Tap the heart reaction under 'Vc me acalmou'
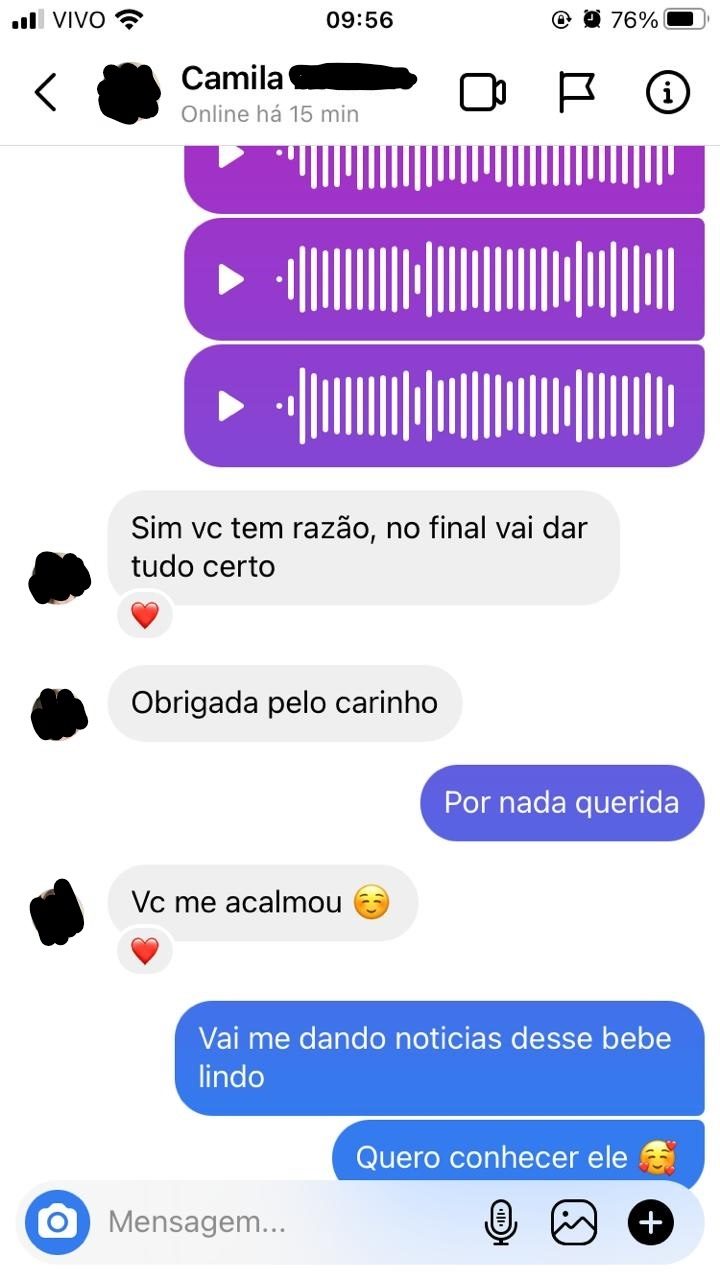This screenshot has height=1280, width=720. click(x=145, y=951)
